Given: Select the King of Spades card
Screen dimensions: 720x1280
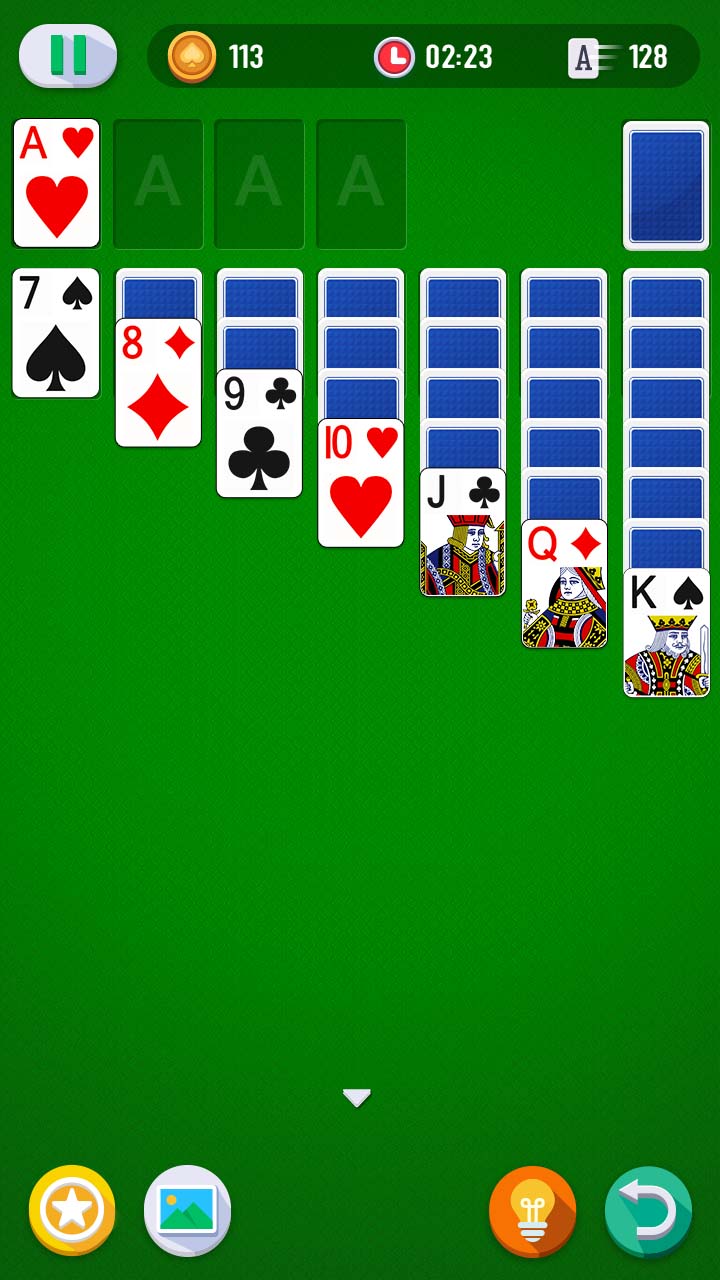Looking at the screenshot, I should (x=666, y=633).
